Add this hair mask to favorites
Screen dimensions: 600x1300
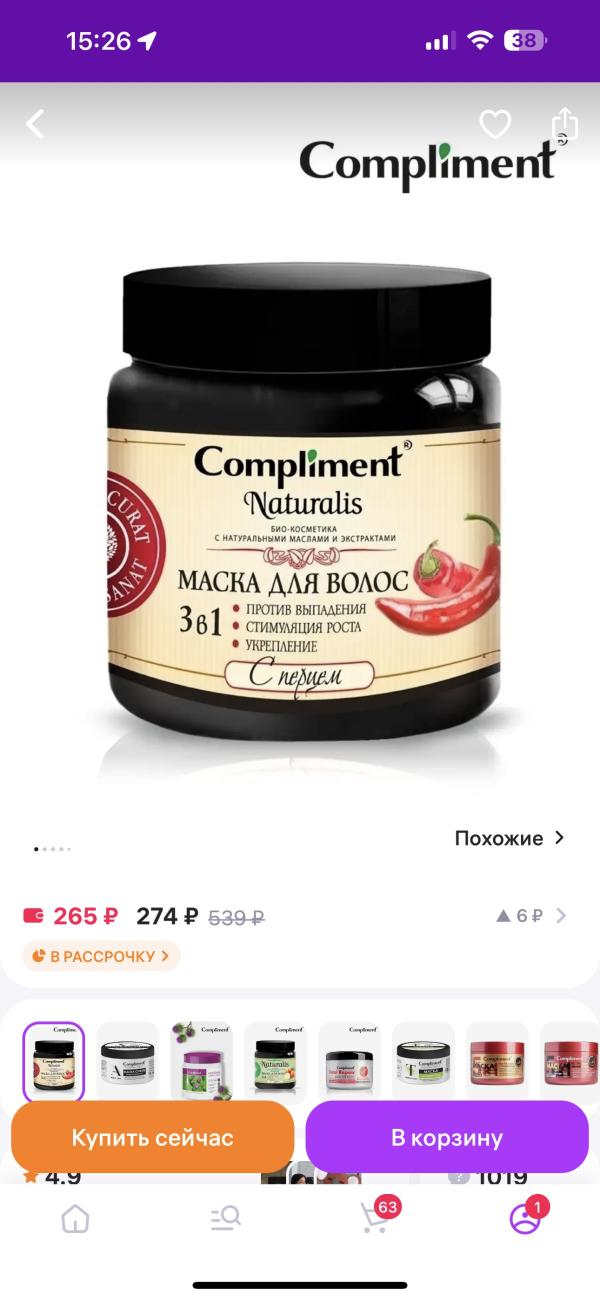(495, 124)
